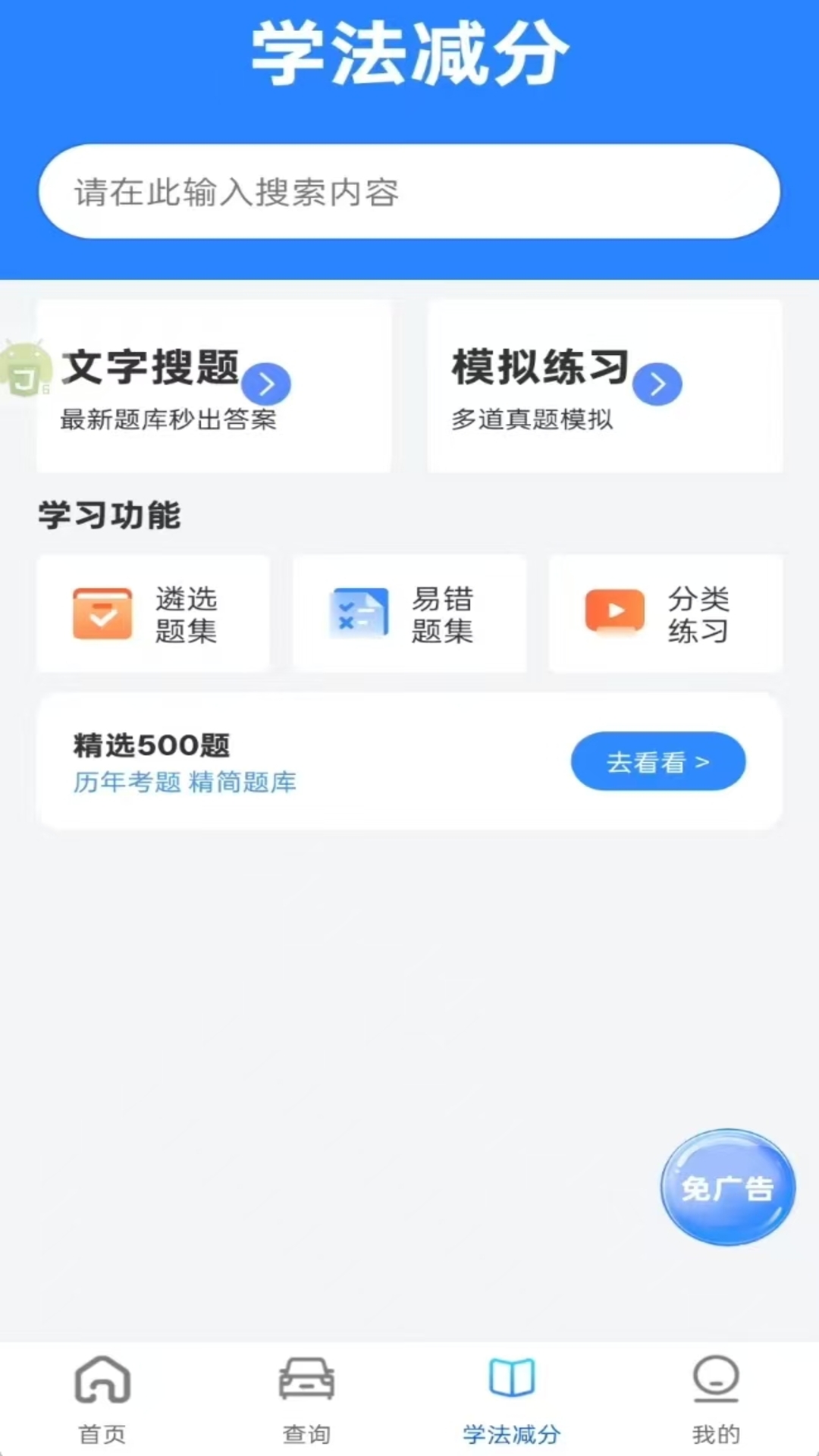Tap the home icon in bottom navigation
The image size is (819, 1456).
[101, 1380]
